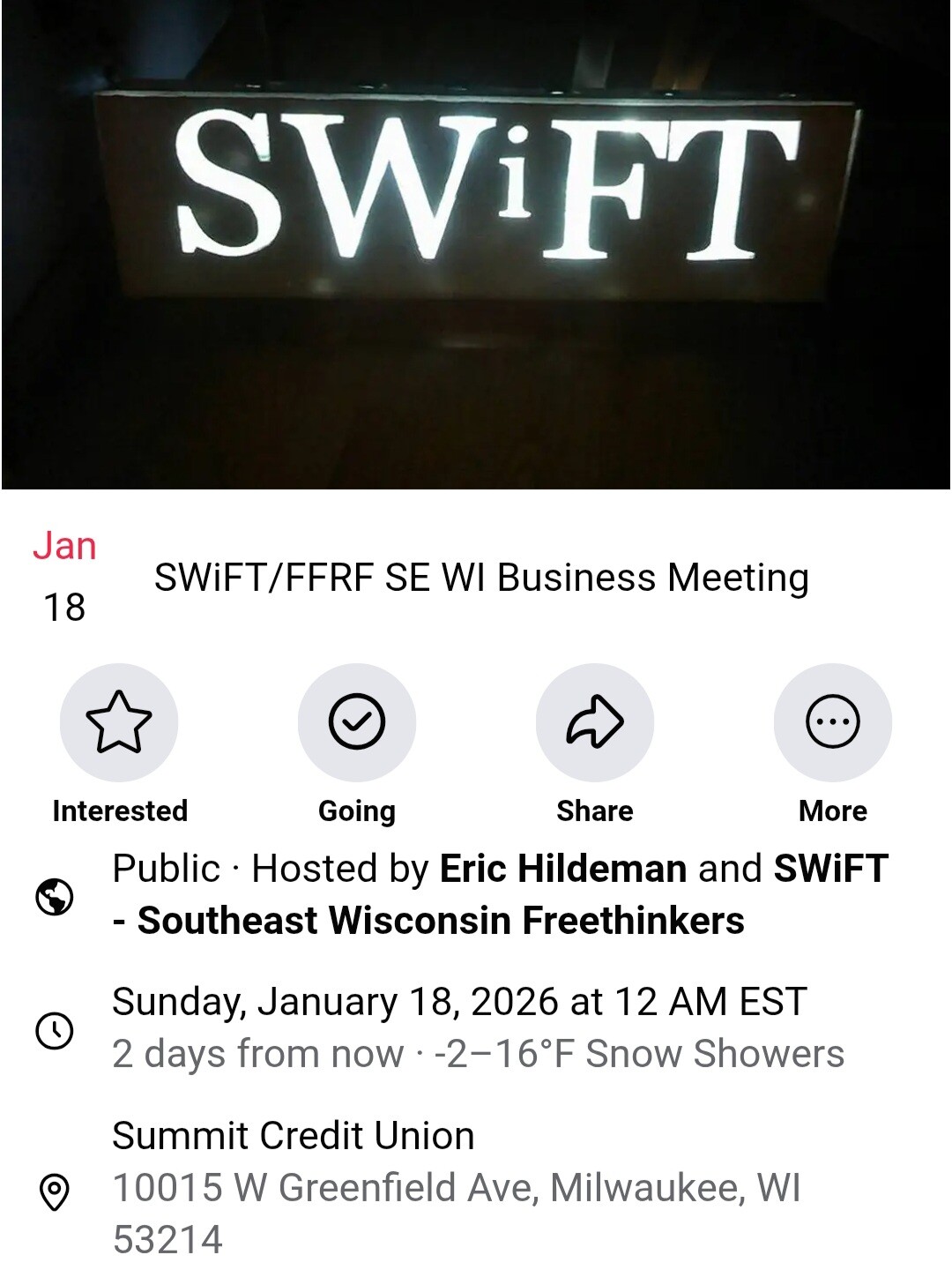
Task: Visit SWiFT - Southeast Wisconsin Freethinkers page
Action: (x=441, y=921)
